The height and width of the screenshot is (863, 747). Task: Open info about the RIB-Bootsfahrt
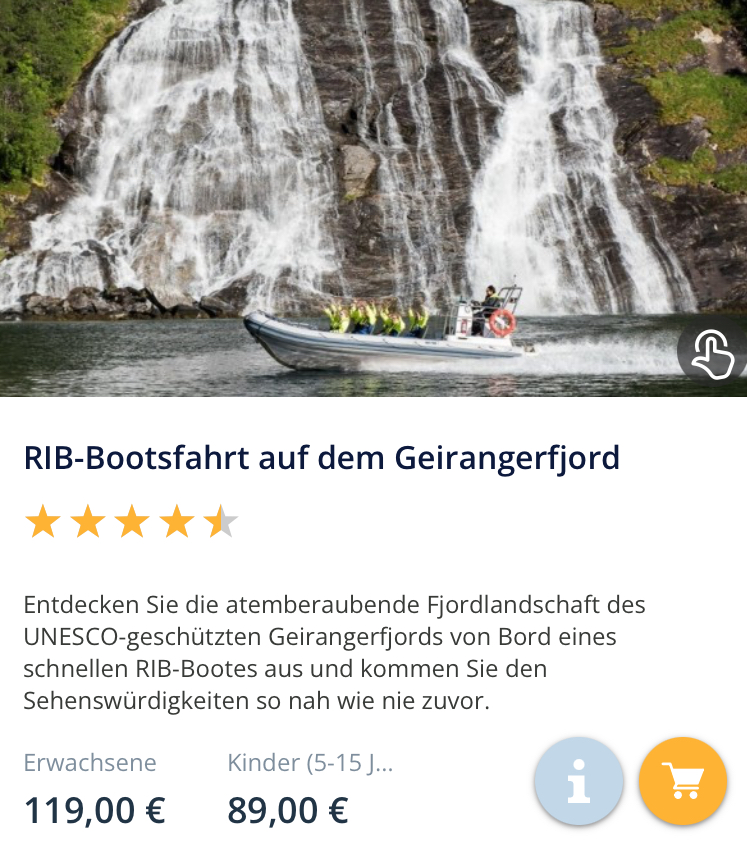(x=579, y=782)
